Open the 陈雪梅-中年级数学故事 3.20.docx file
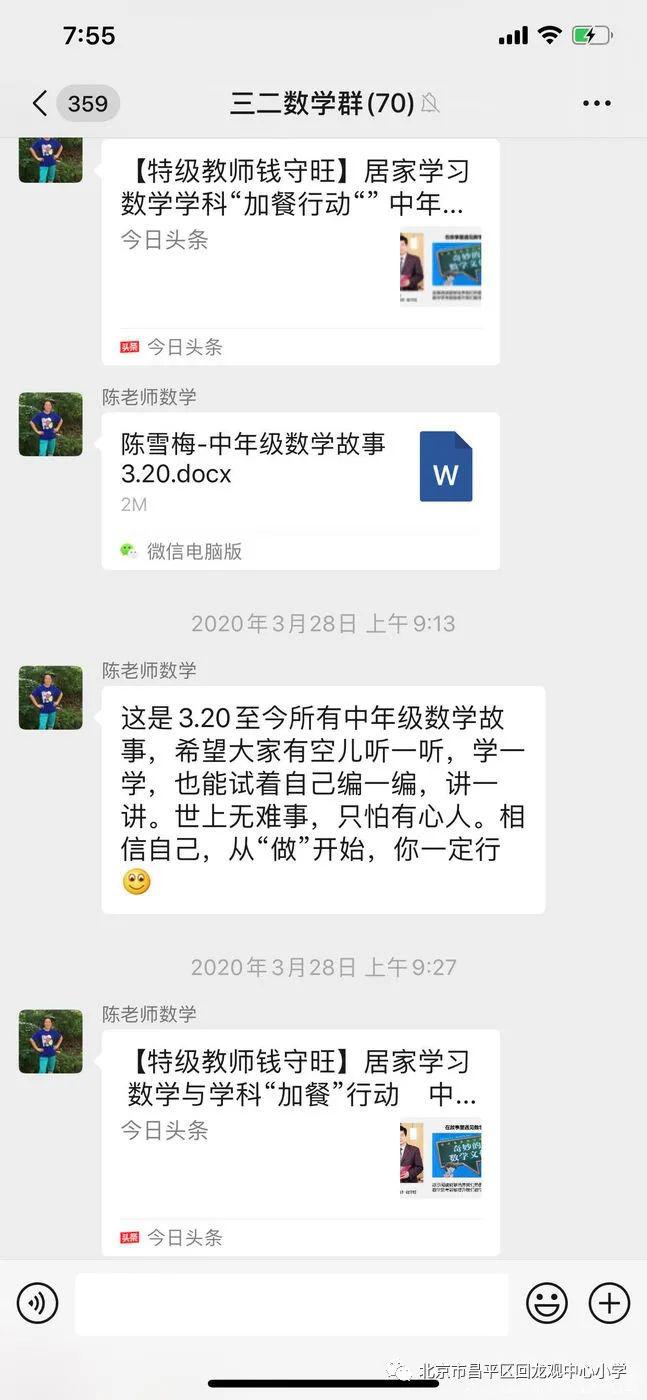 pos(300,490)
